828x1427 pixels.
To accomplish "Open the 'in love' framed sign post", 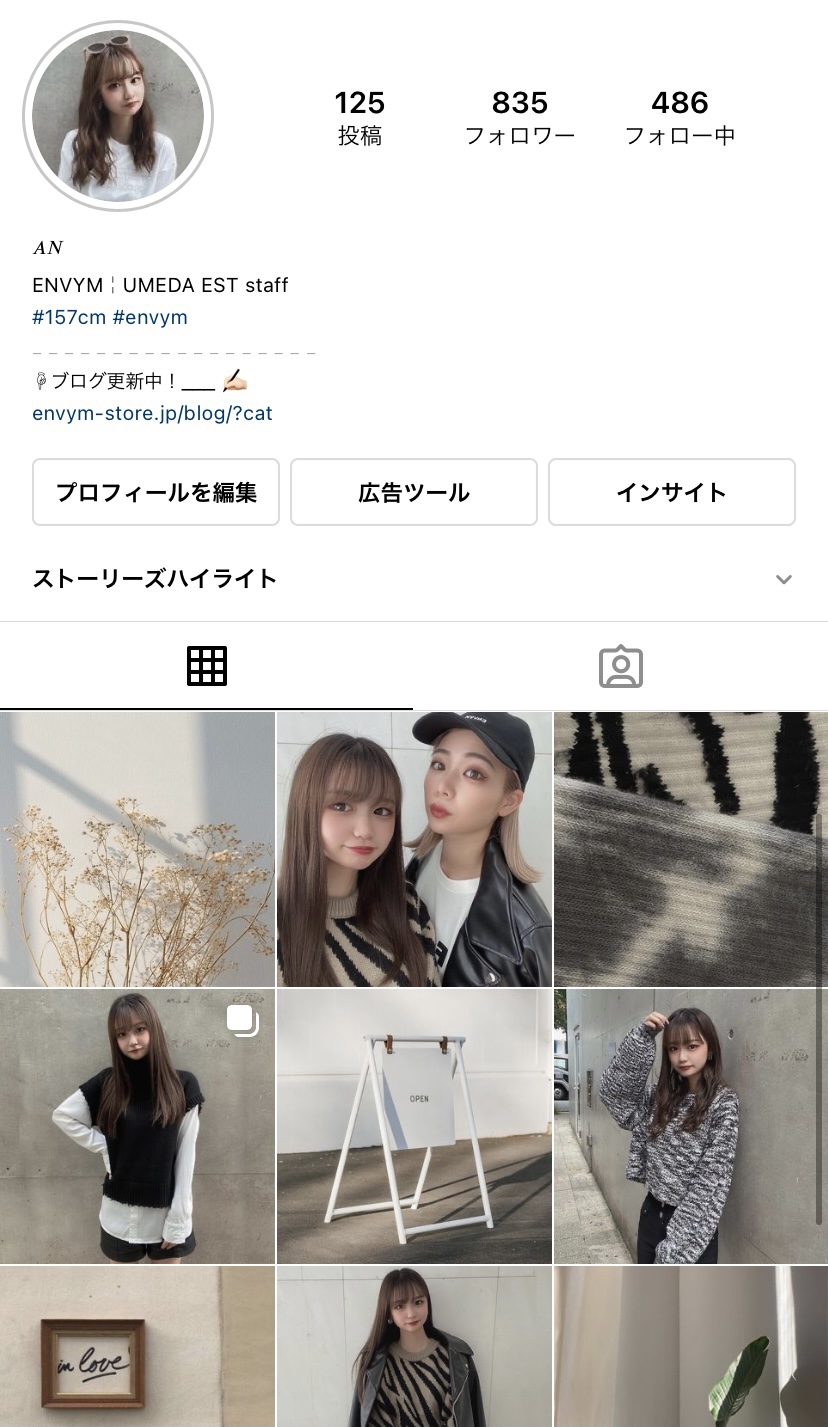I will (137, 1348).
